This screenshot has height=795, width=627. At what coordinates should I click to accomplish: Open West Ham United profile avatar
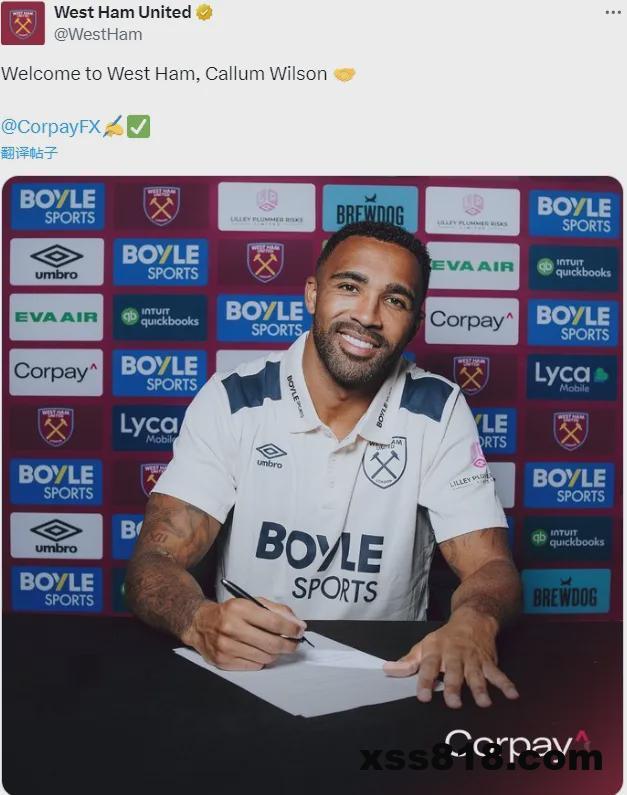pyautogui.click(x=22, y=22)
